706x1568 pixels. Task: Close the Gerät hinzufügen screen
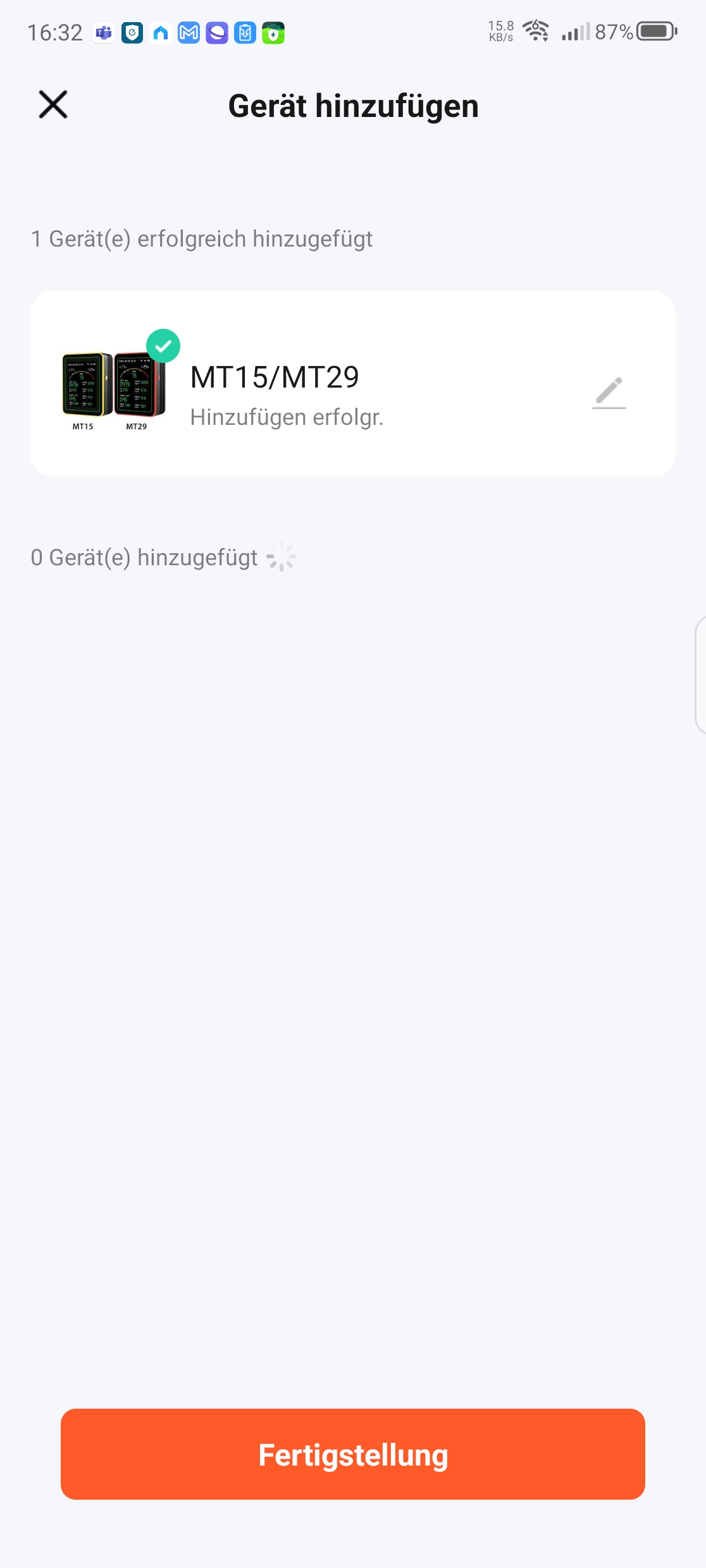coord(53,104)
